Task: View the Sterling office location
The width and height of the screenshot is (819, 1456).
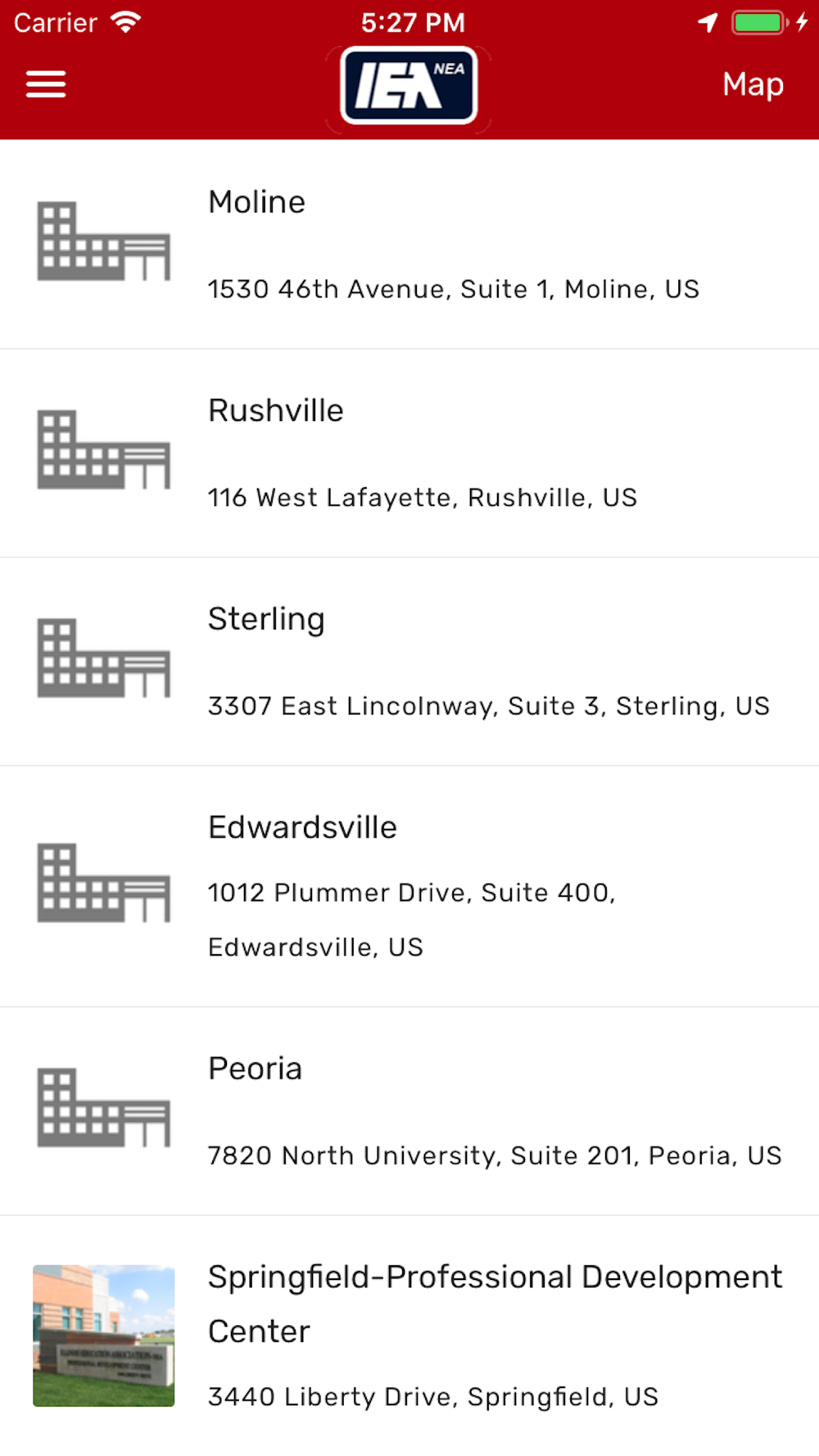Action: [x=409, y=662]
